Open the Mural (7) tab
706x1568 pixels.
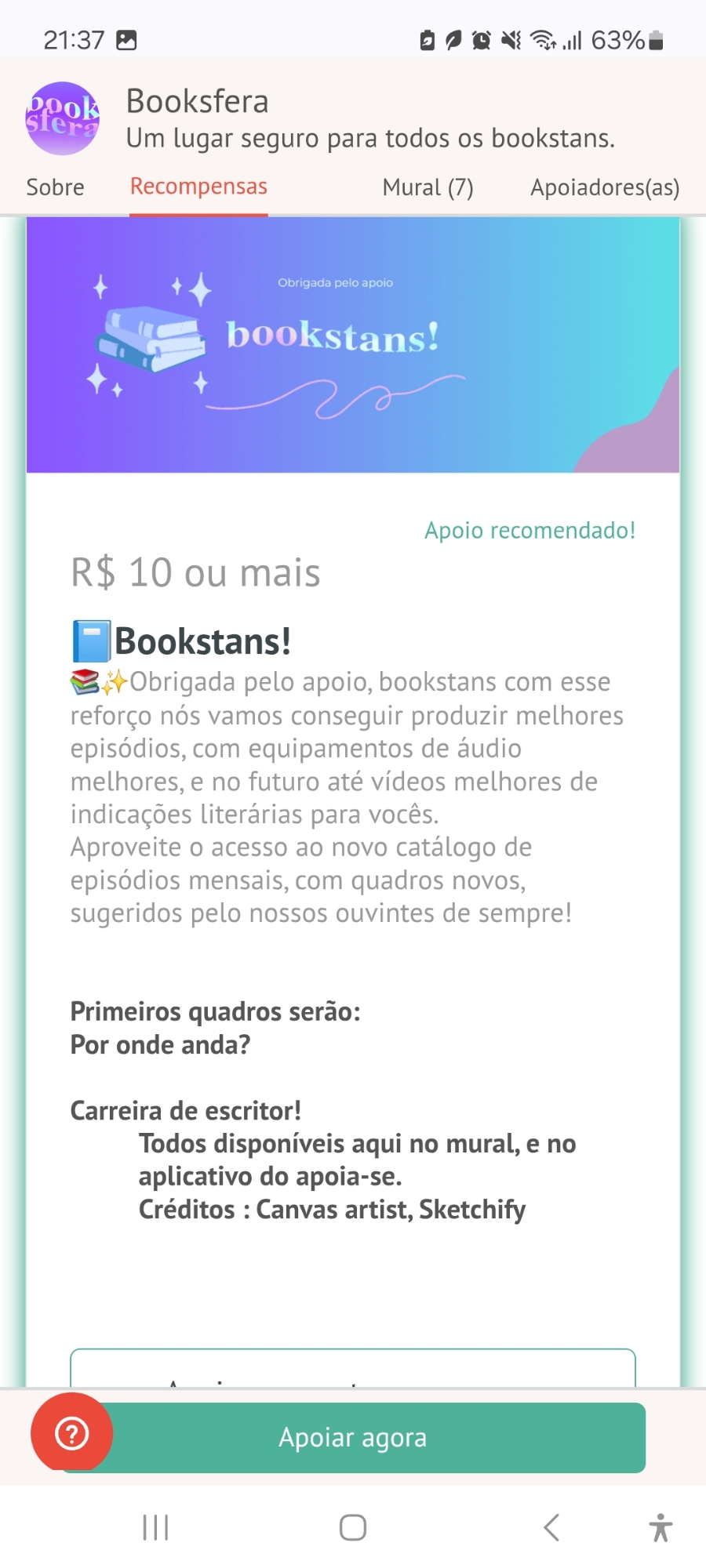click(428, 187)
